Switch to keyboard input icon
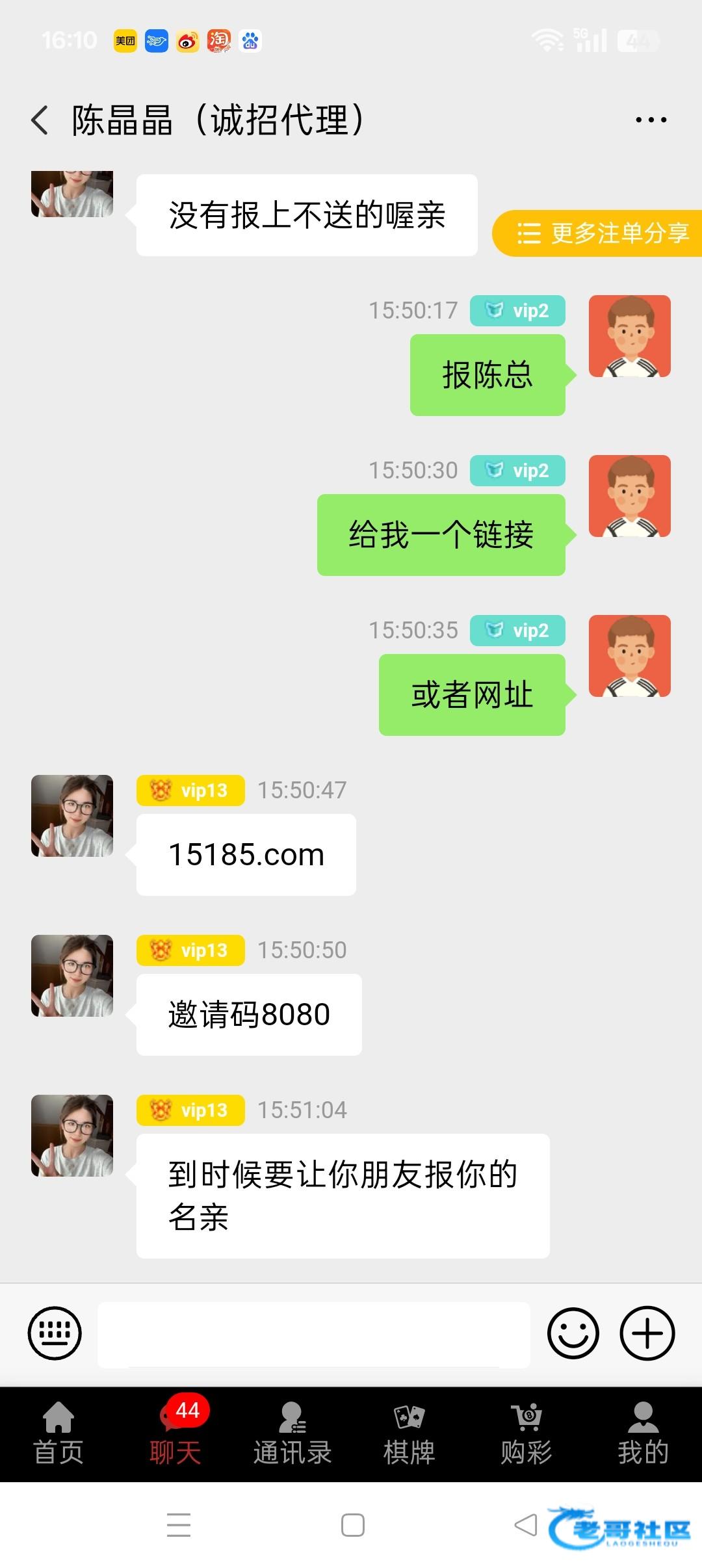The width and height of the screenshot is (702, 1568). coord(55,1333)
